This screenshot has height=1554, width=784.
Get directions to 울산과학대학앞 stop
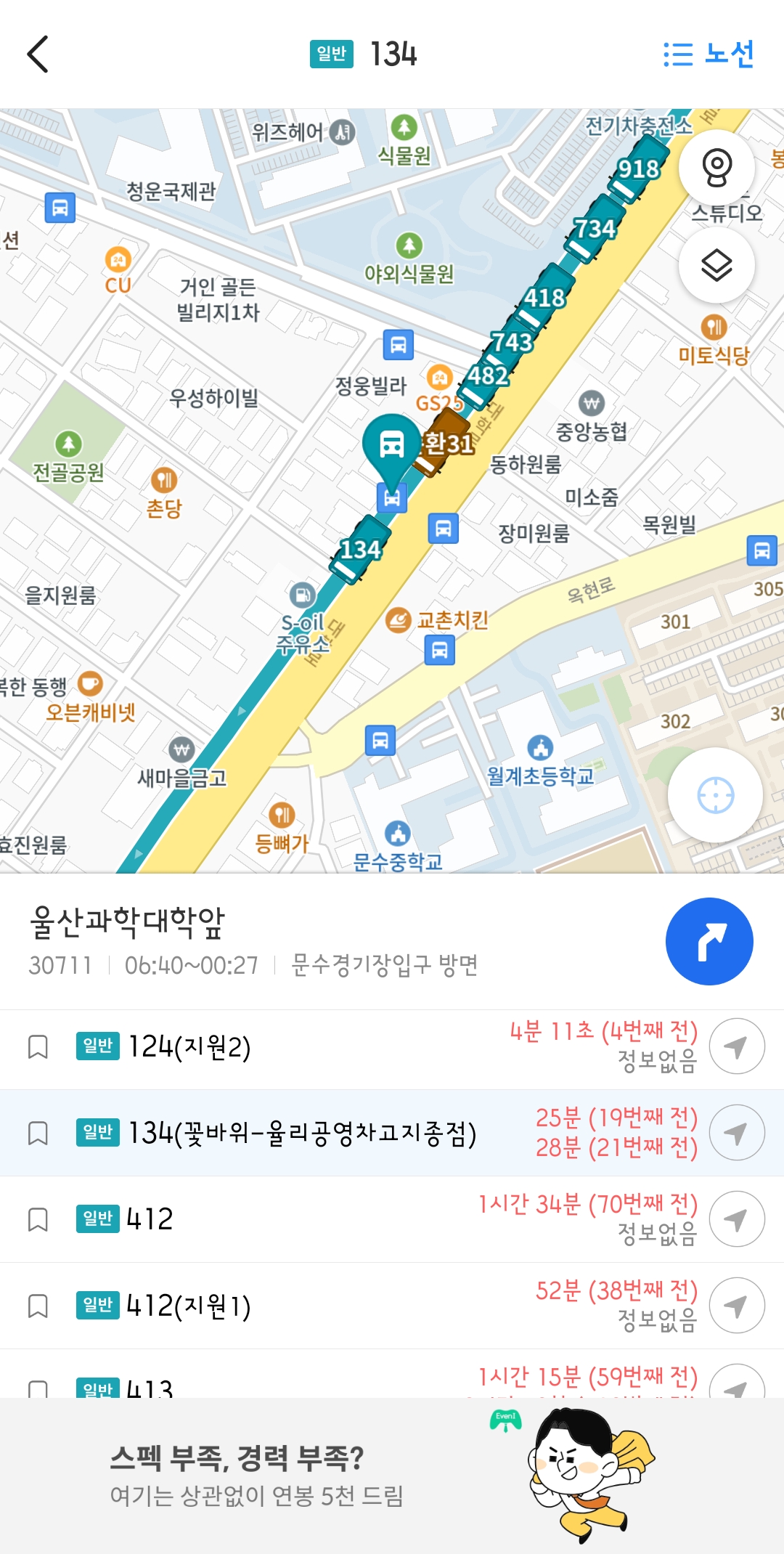[709, 942]
